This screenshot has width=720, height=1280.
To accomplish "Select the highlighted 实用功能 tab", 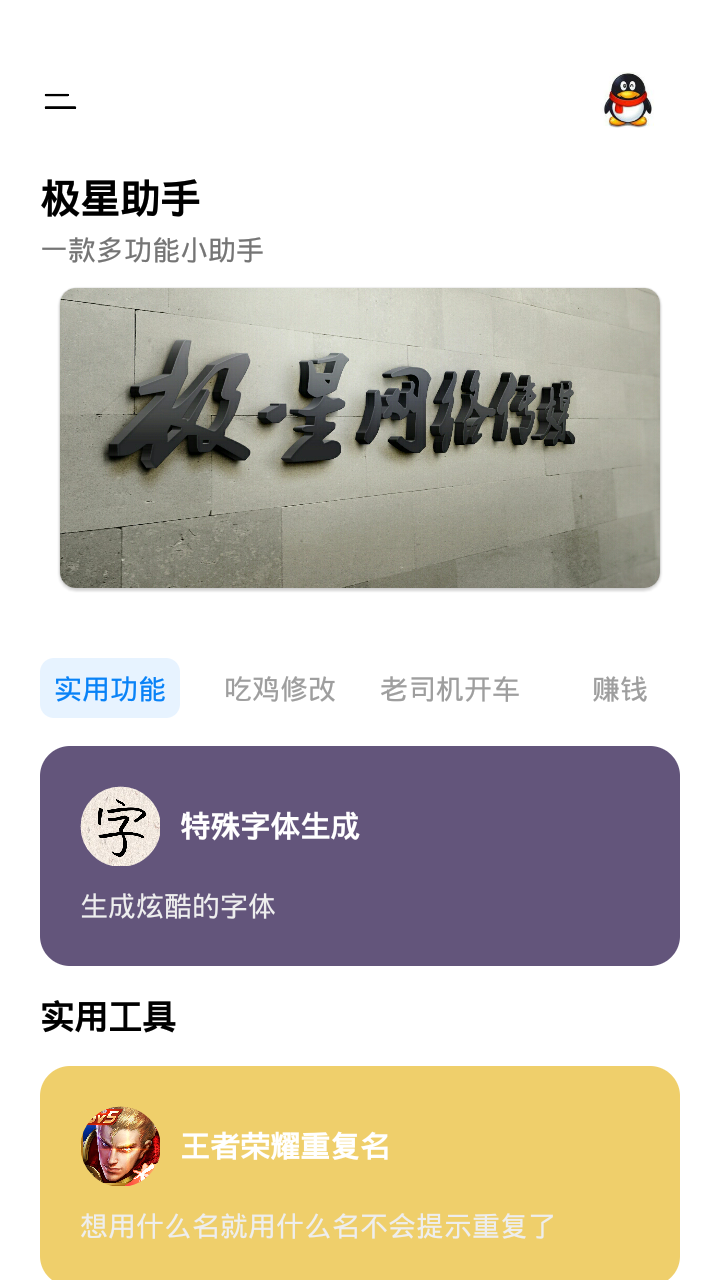I will tap(110, 688).
